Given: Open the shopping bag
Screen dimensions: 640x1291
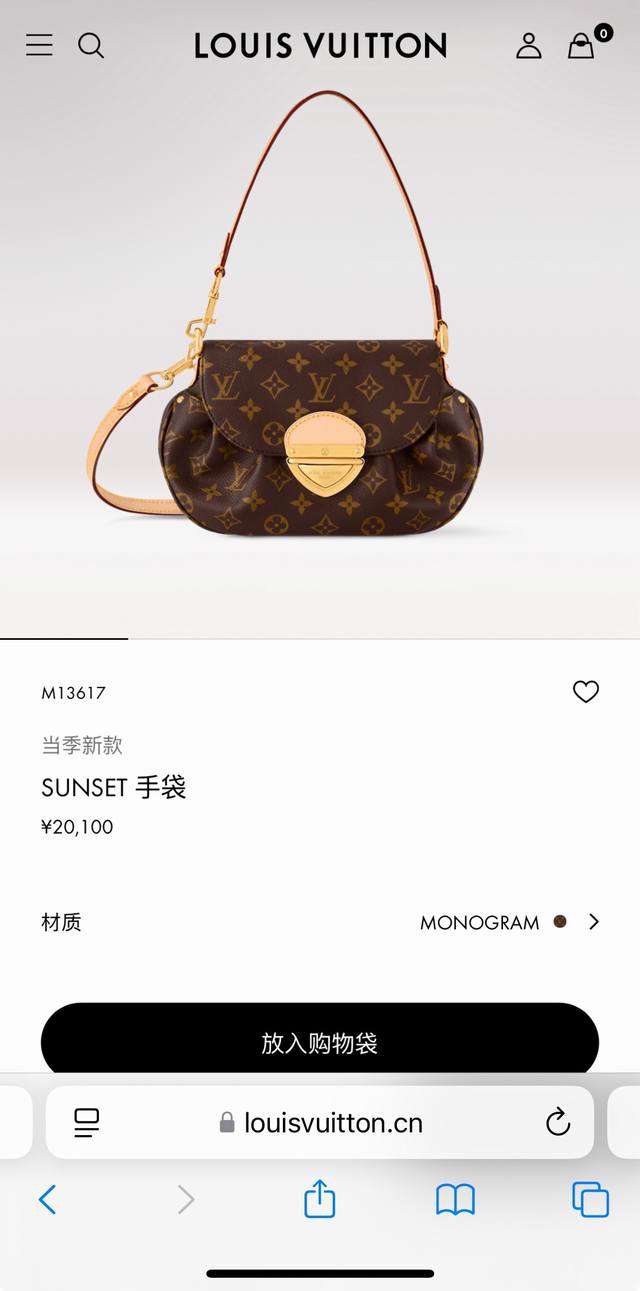Looking at the screenshot, I should click(x=581, y=45).
